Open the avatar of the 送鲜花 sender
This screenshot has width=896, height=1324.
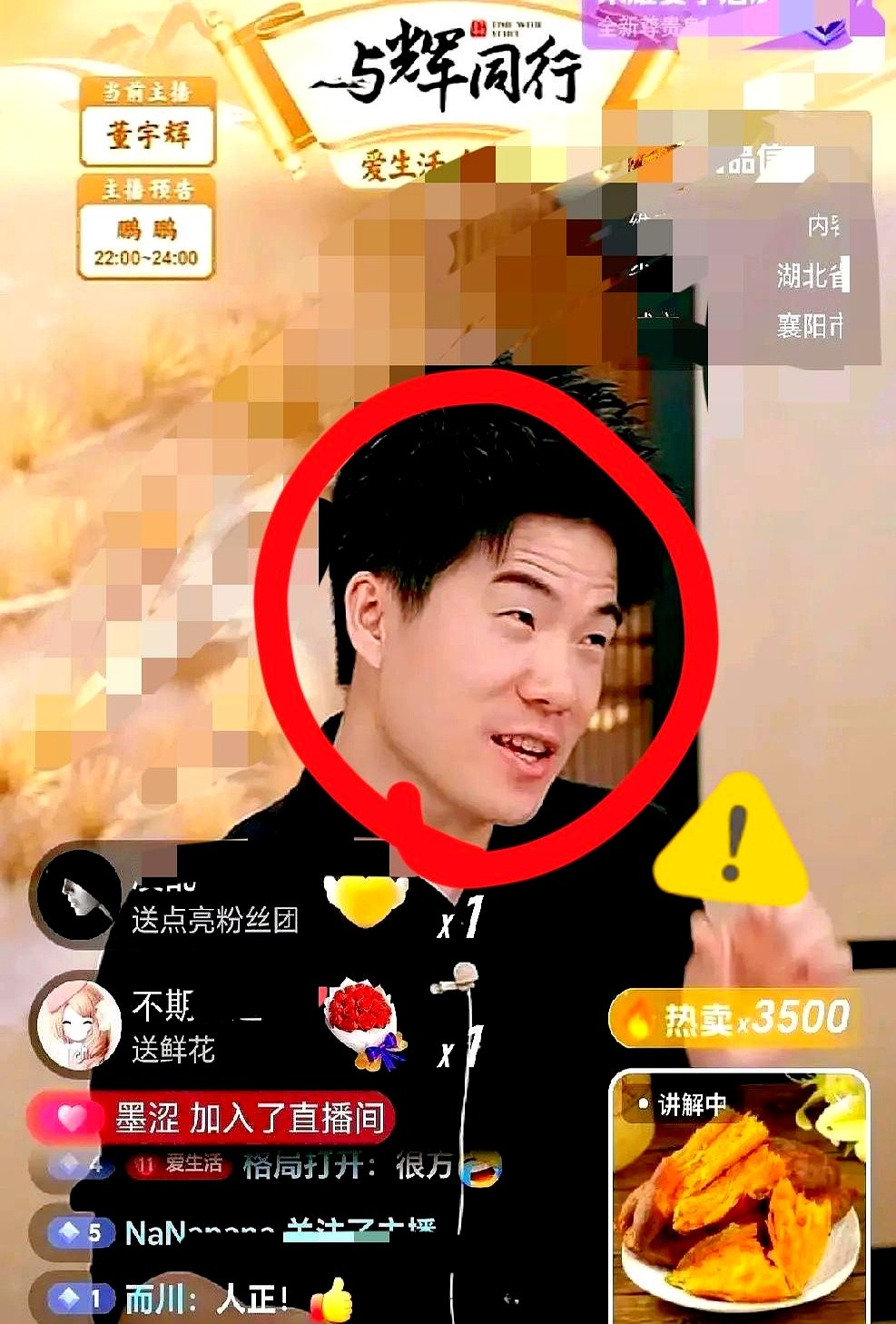[x=76, y=1023]
